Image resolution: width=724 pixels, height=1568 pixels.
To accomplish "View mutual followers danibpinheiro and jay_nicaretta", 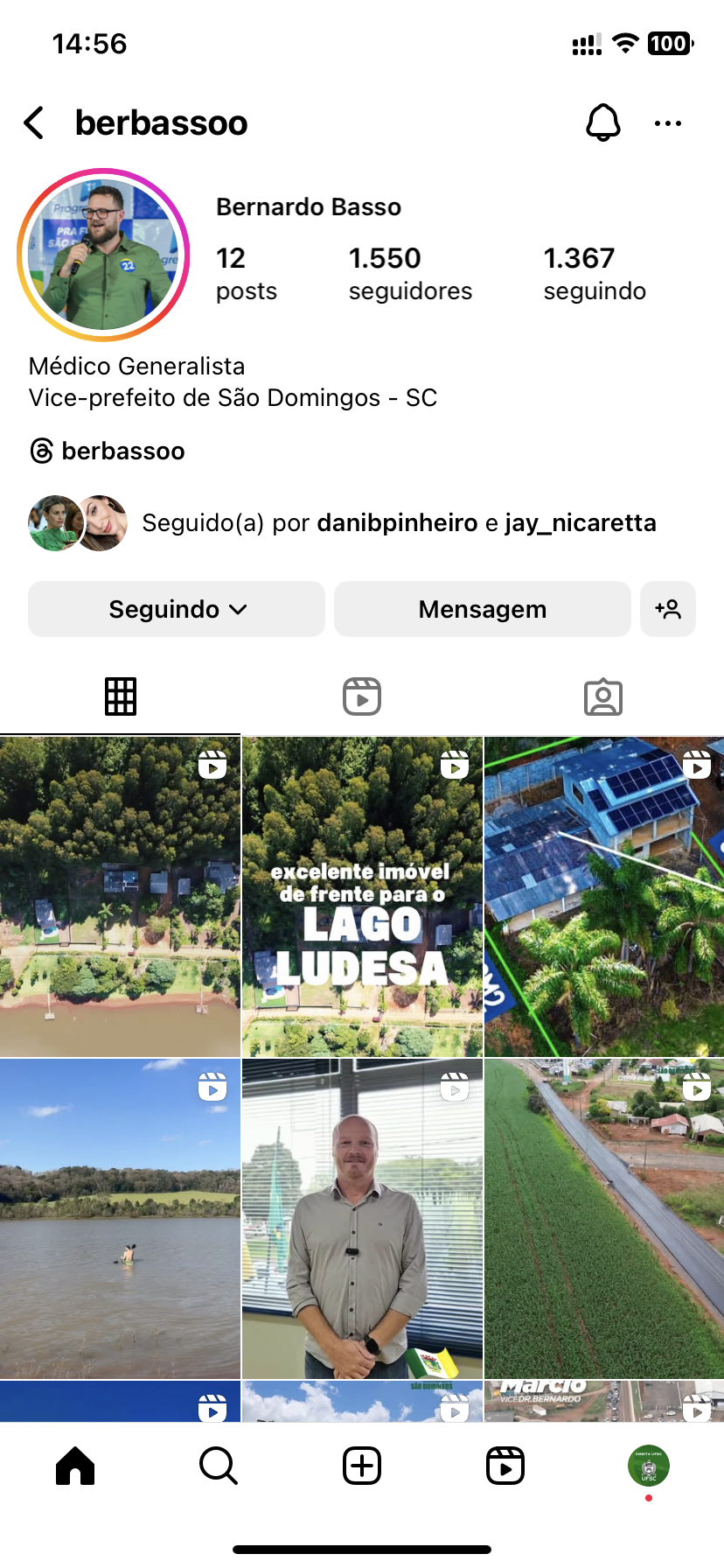I will coord(399,523).
